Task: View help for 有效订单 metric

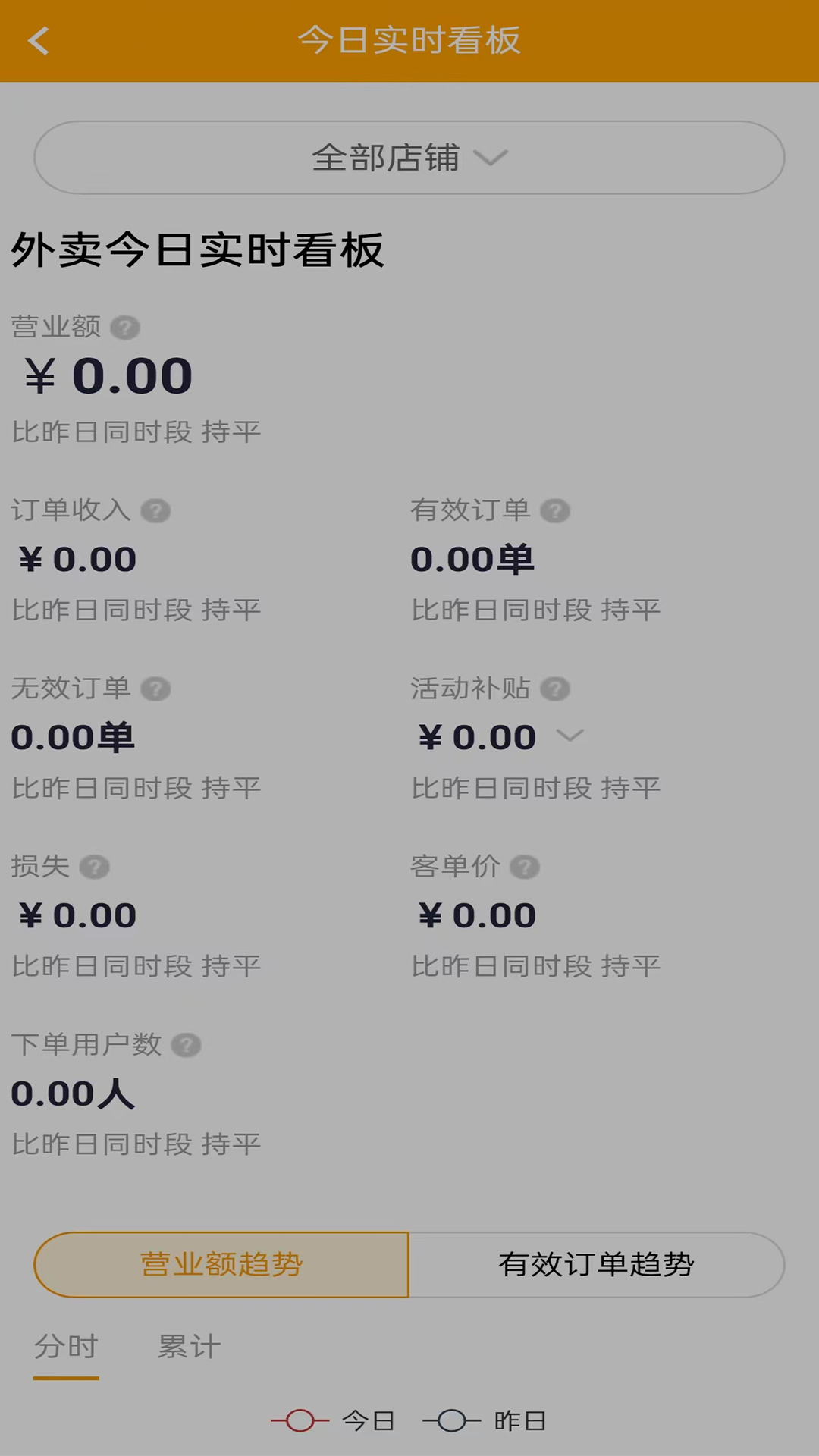Action: coord(556,512)
